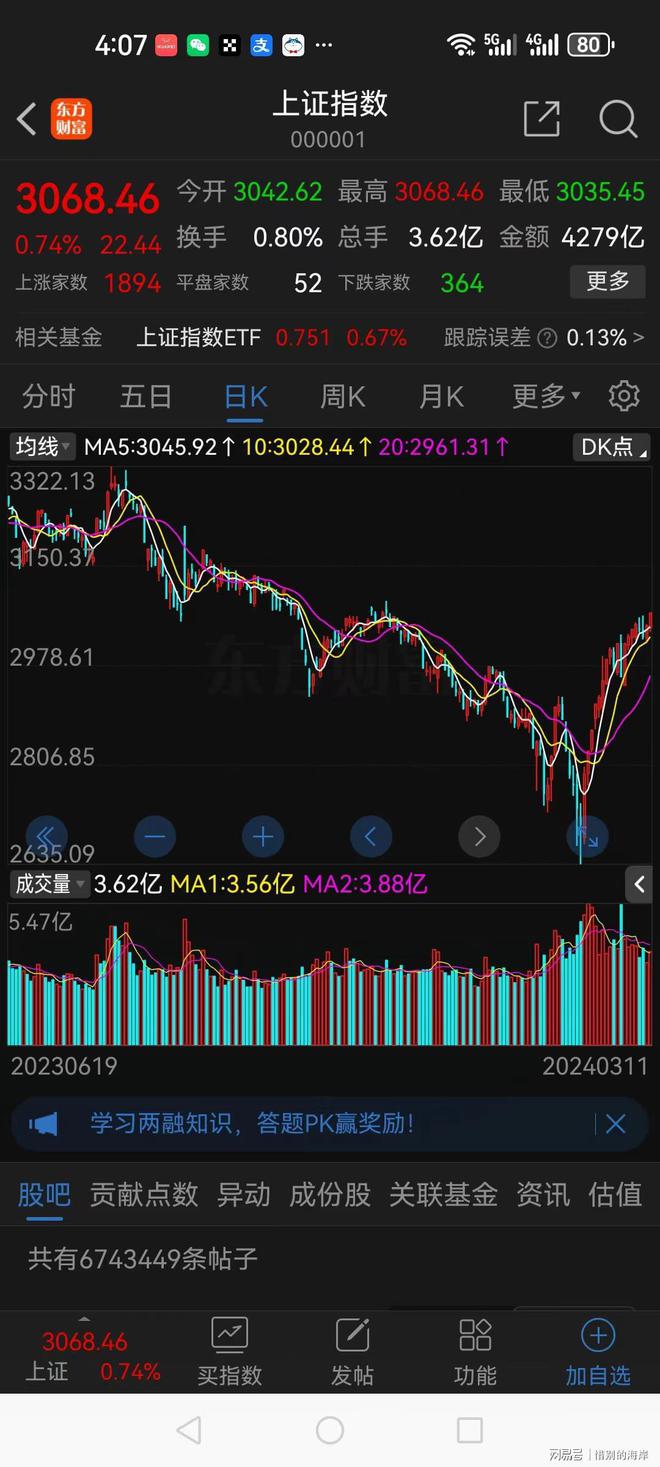Tap the 更多 button beside 下跌家数

tap(607, 281)
